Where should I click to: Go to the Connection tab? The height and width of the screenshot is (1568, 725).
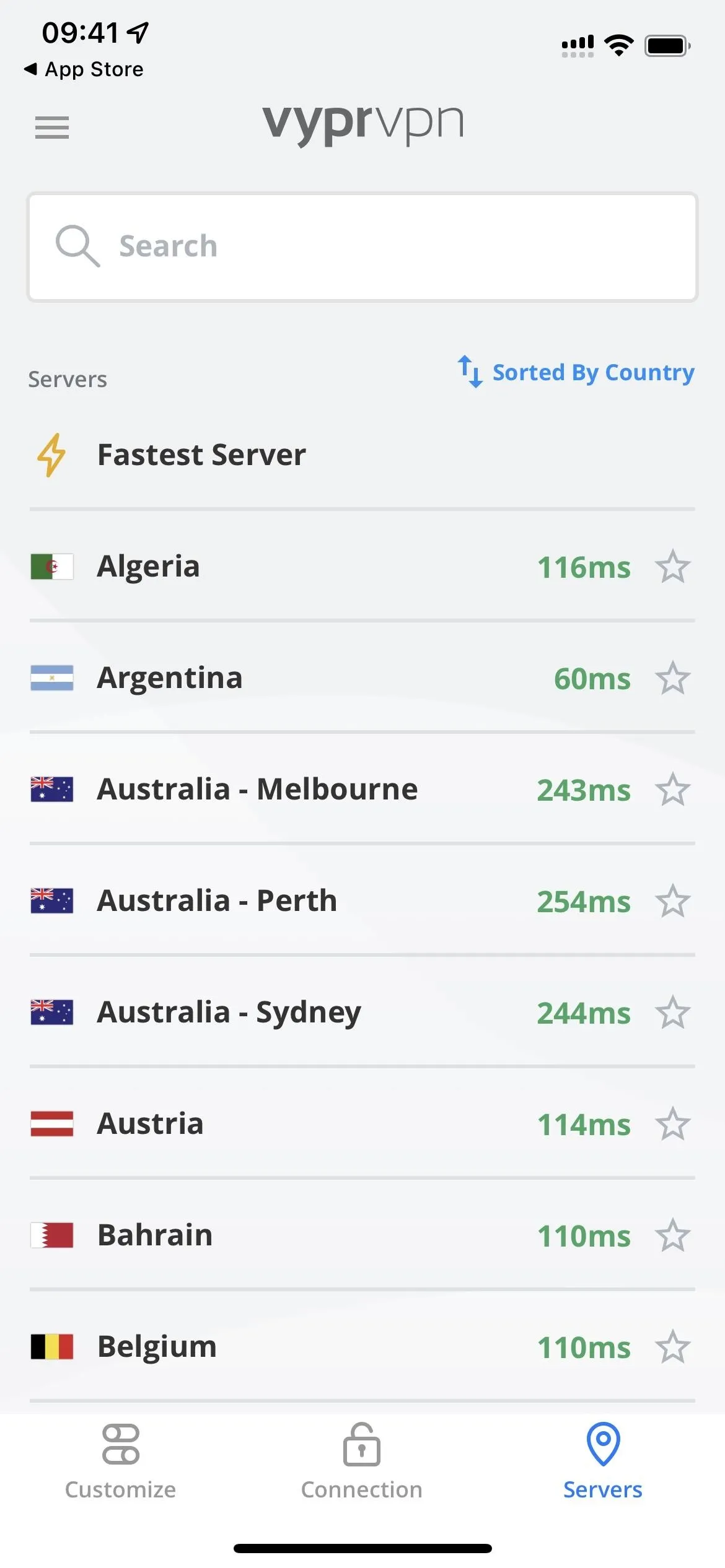[362, 1462]
